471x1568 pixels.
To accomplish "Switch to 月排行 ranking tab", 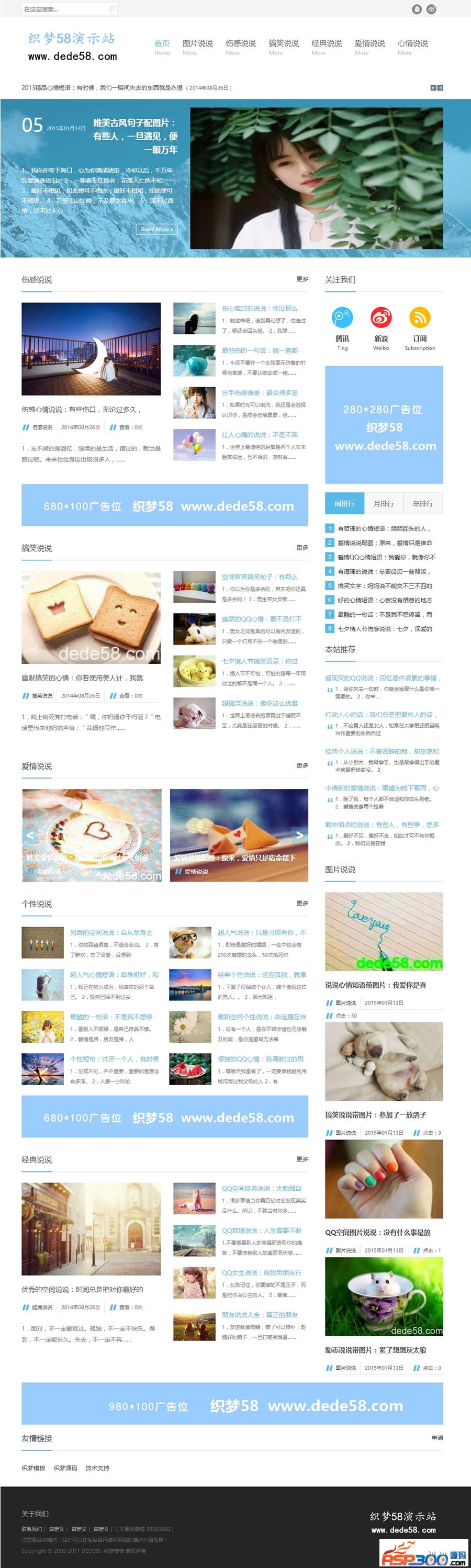I will click(384, 503).
